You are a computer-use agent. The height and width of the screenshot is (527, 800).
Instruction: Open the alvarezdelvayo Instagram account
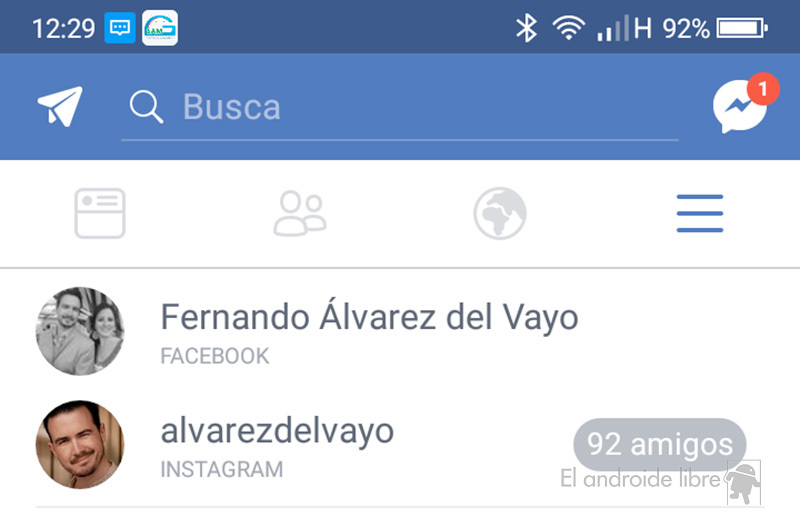click(x=277, y=444)
